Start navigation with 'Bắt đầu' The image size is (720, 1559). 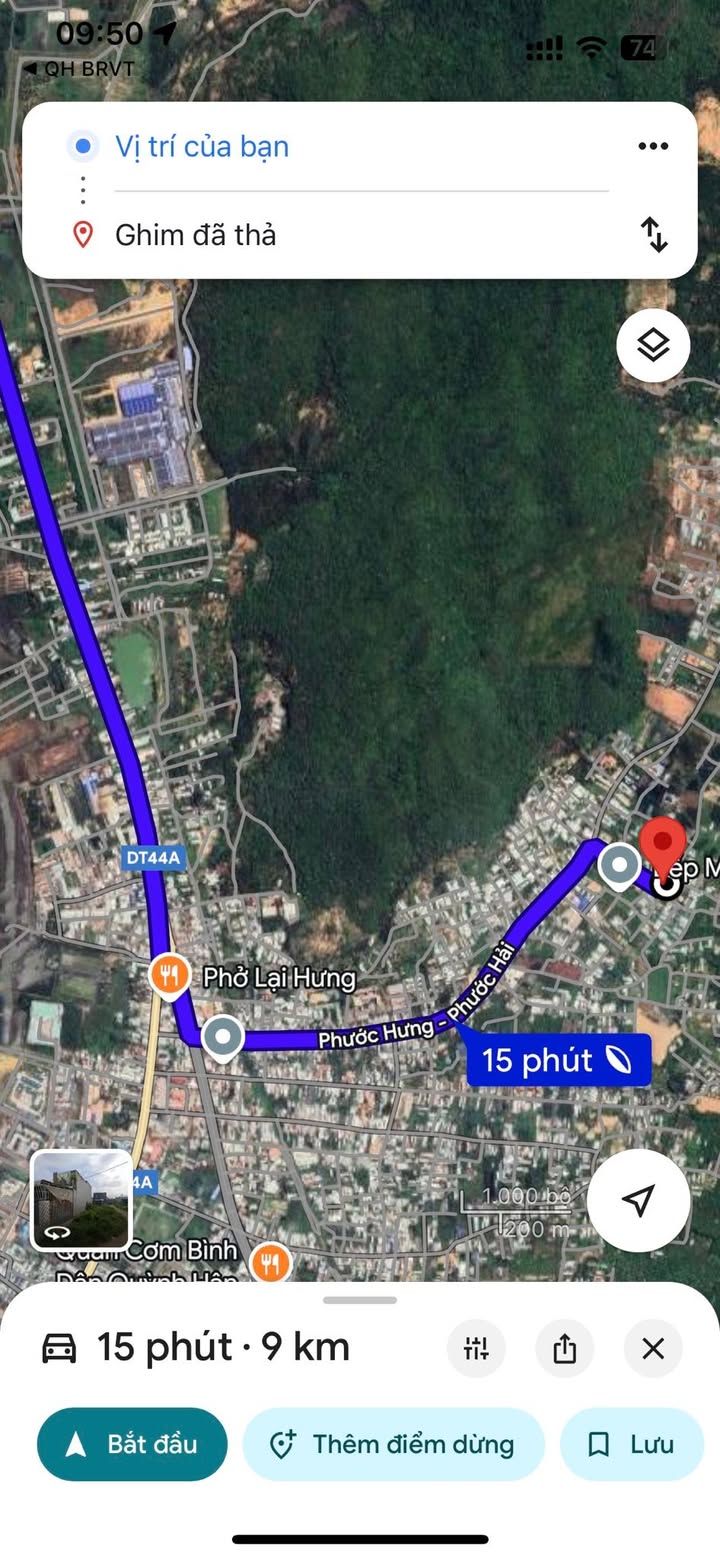pyautogui.click(x=132, y=1444)
